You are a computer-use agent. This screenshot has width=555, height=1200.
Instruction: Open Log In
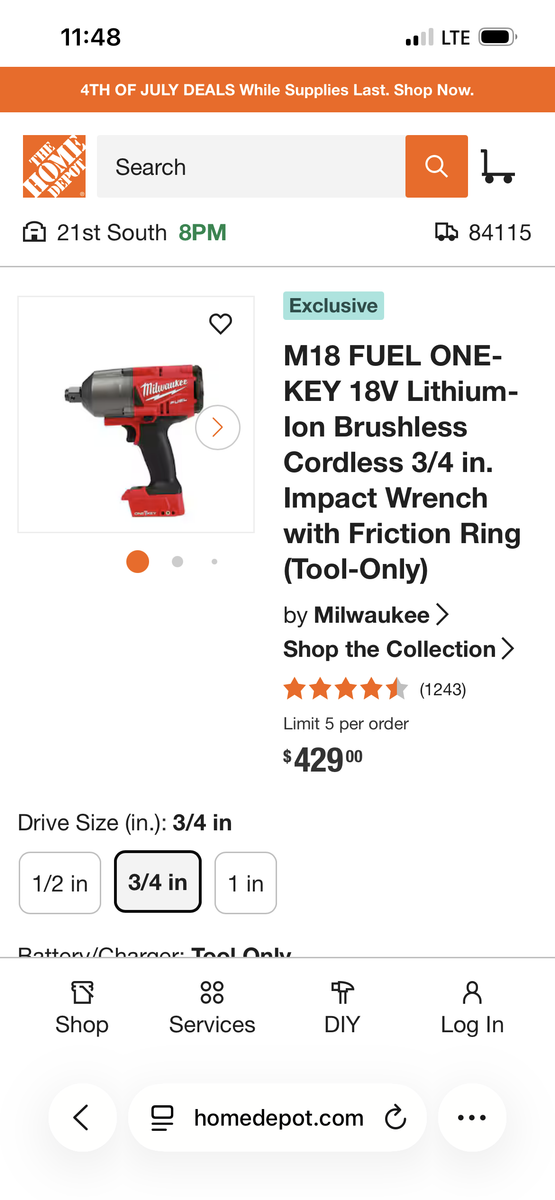coord(472,1008)
